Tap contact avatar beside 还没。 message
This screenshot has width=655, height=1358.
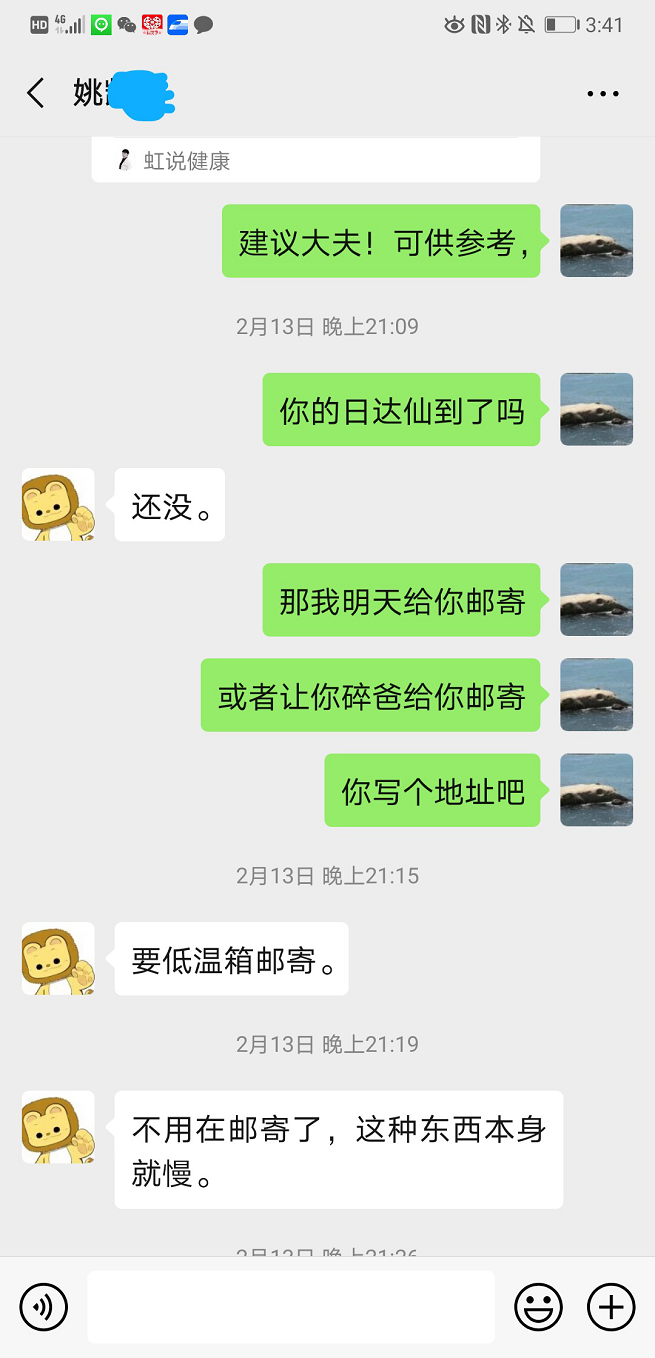(58, 505)
